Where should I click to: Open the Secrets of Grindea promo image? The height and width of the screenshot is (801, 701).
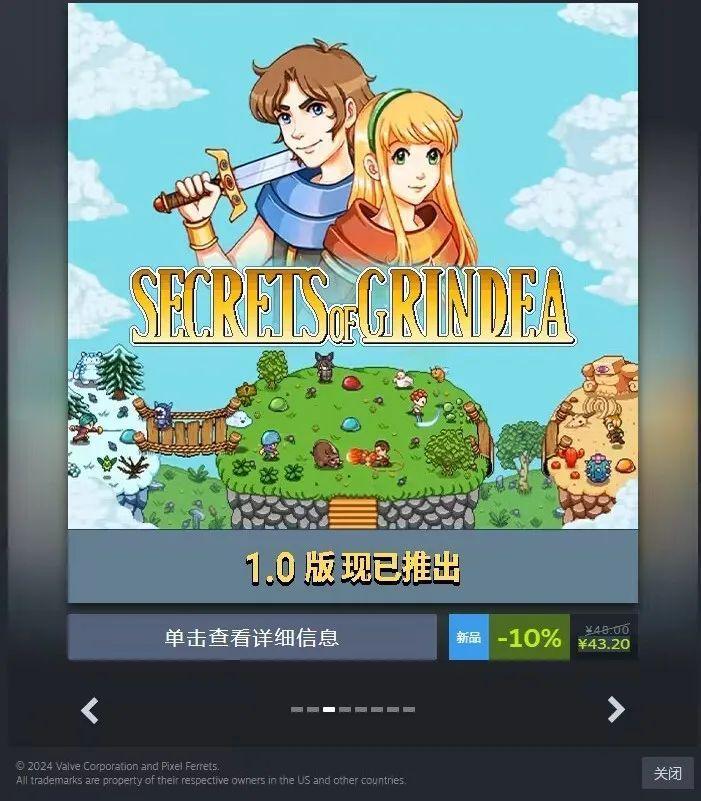coord(352,266)
